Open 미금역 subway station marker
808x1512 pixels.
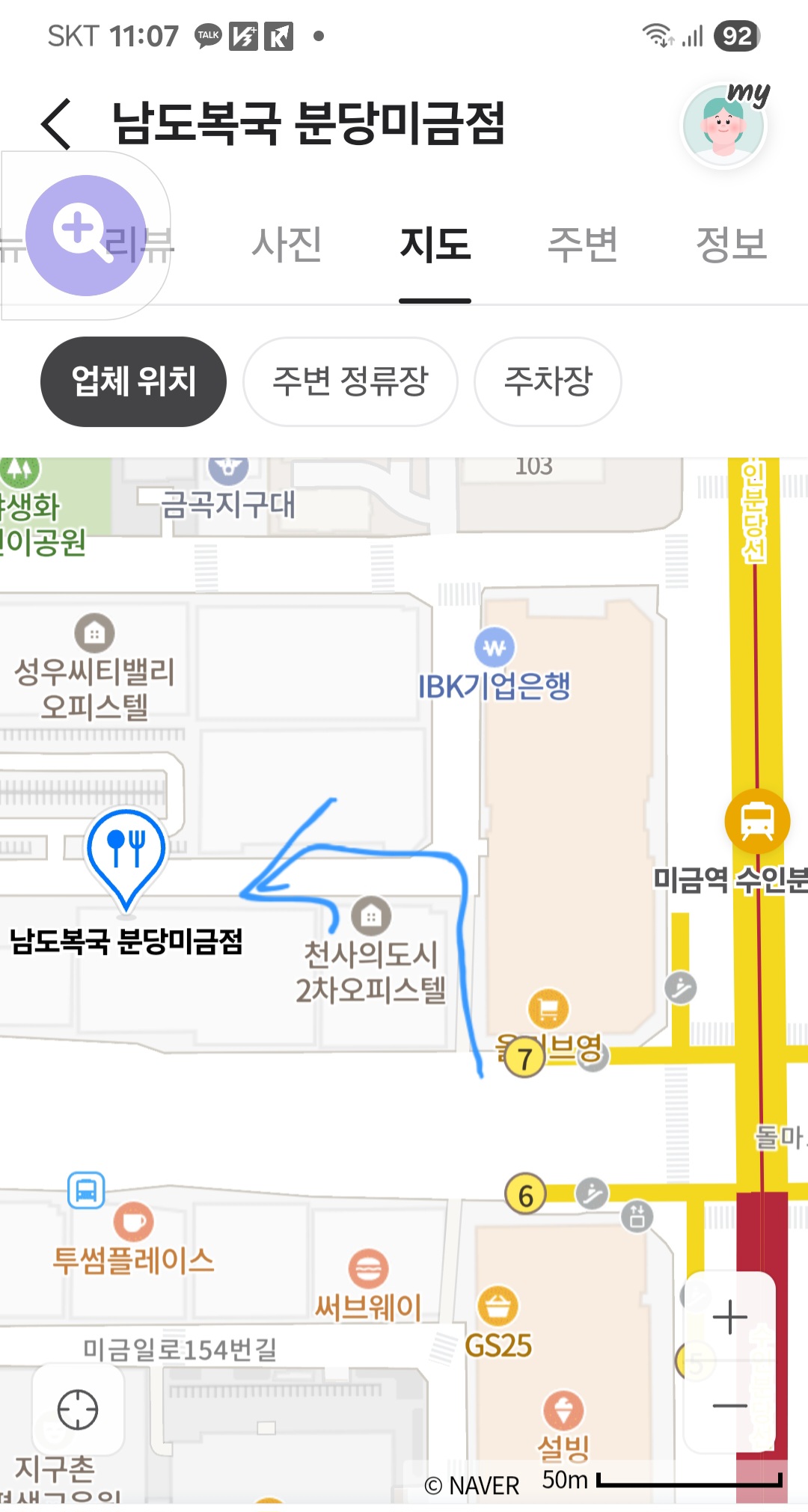pos(757,820)
